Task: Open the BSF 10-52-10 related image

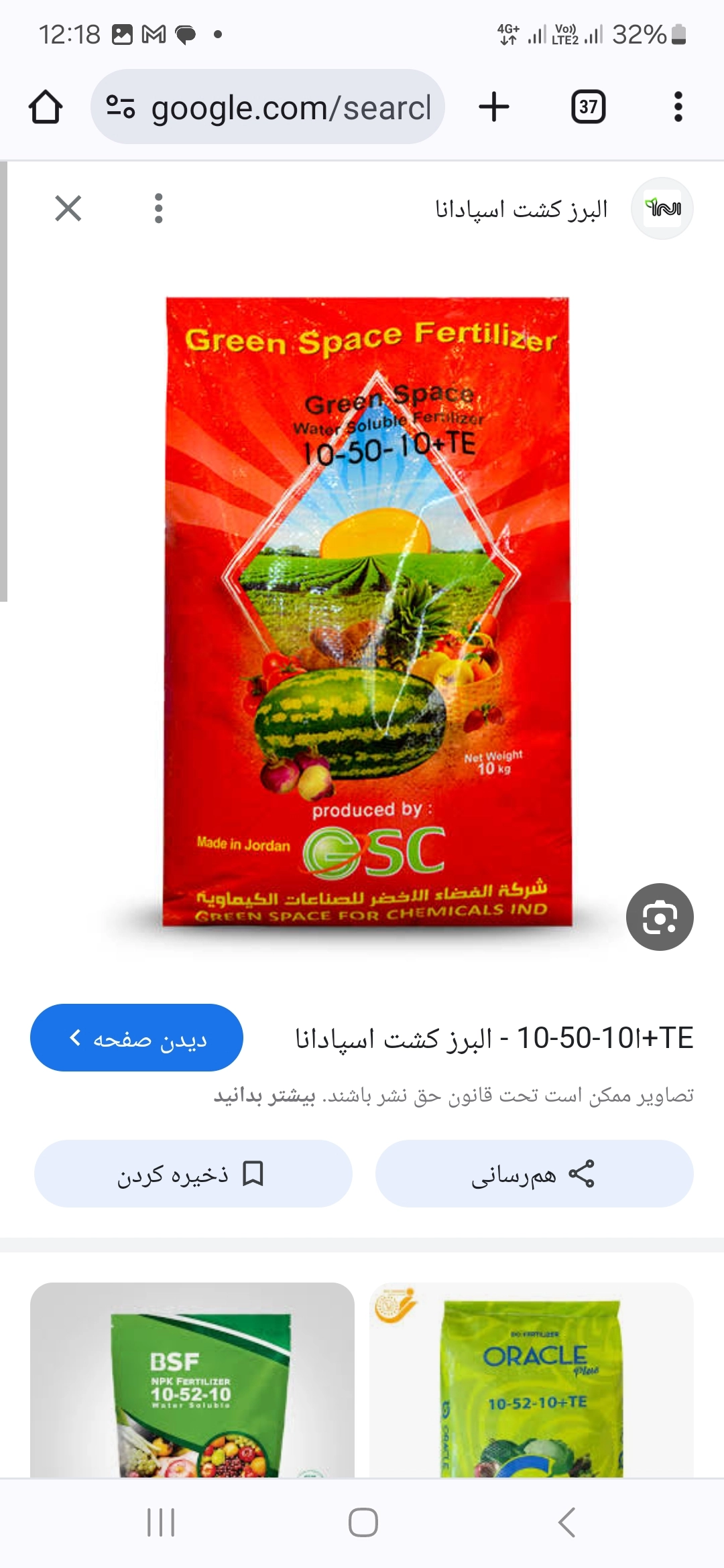Action: click(192, 1380)
